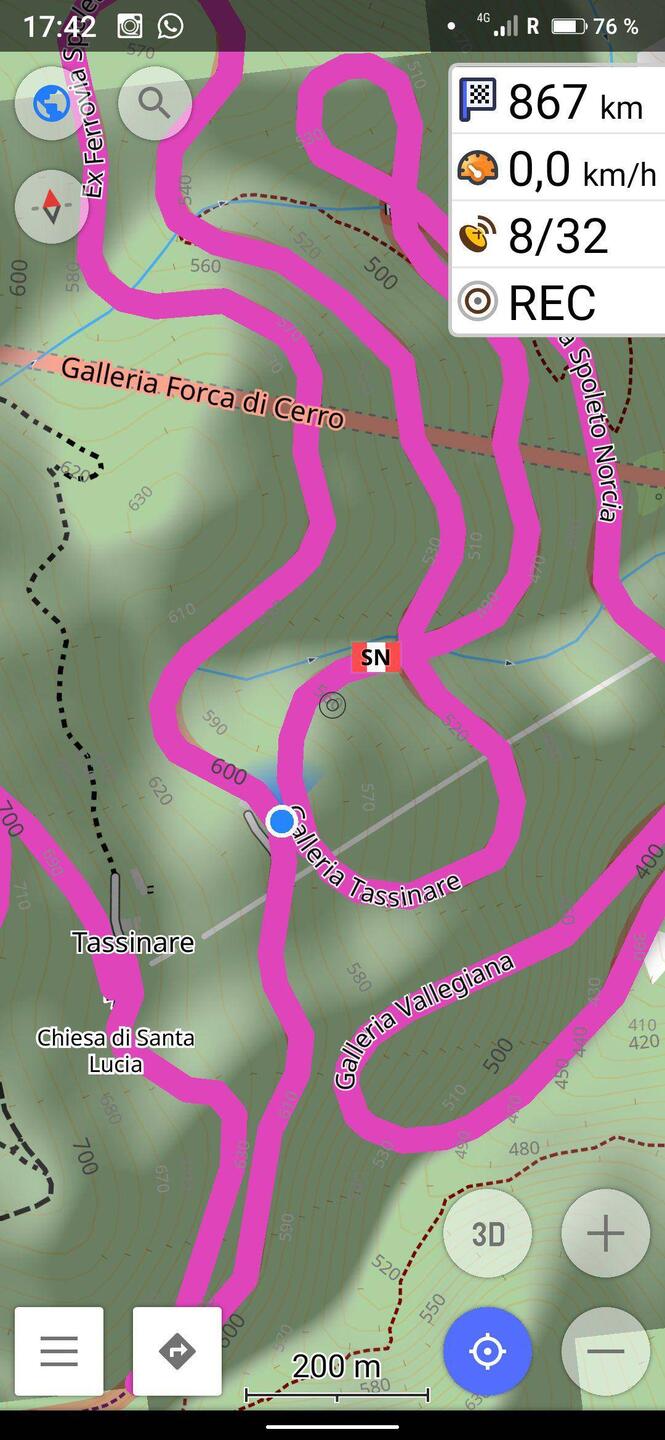Viewport: 665px width, 1440px height.
Task: Open the 867 km distance widget
Action: click(x=558, y=101)
